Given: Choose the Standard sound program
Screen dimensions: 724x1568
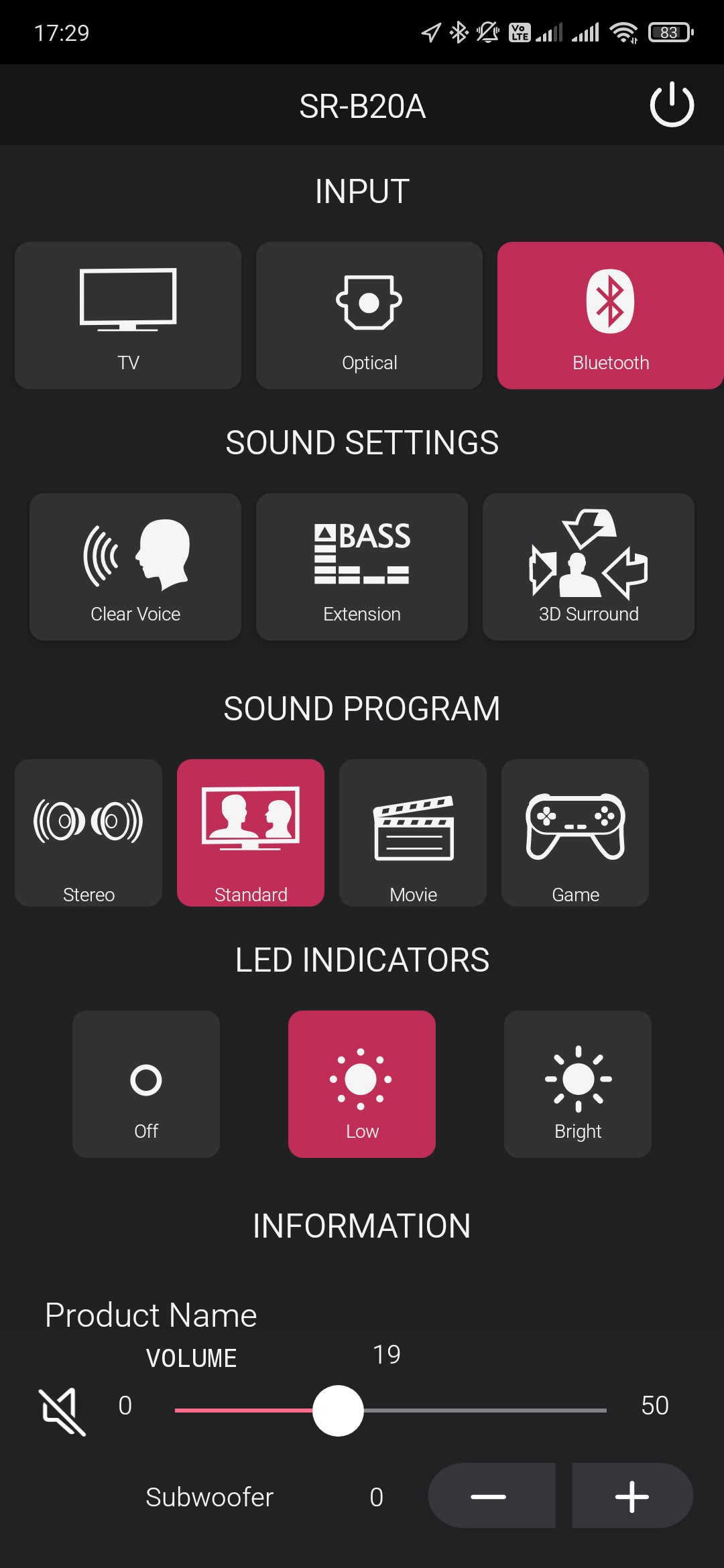Looking at the screenshot, I should pos(251,833).
